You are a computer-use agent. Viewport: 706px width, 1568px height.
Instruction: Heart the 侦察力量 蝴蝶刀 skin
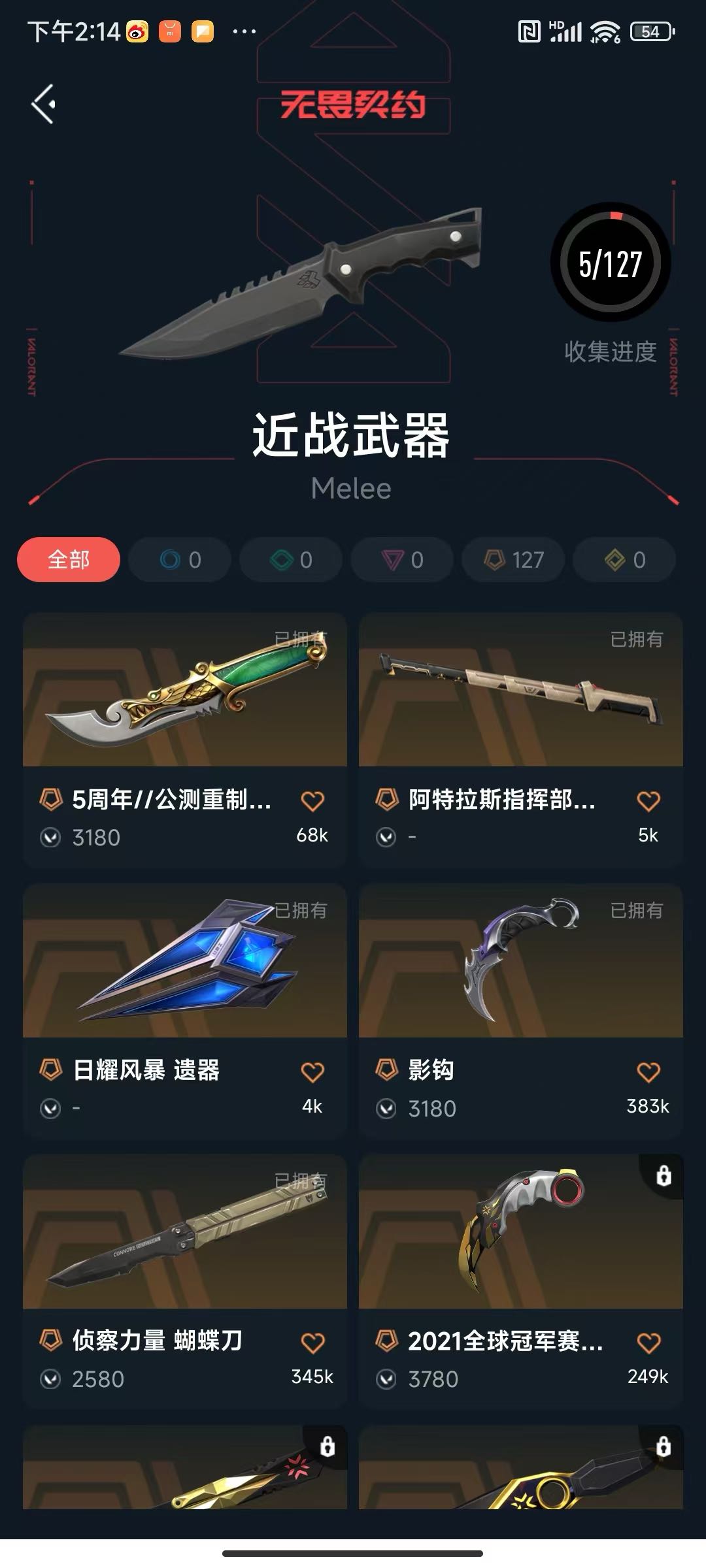(312, 1343)
